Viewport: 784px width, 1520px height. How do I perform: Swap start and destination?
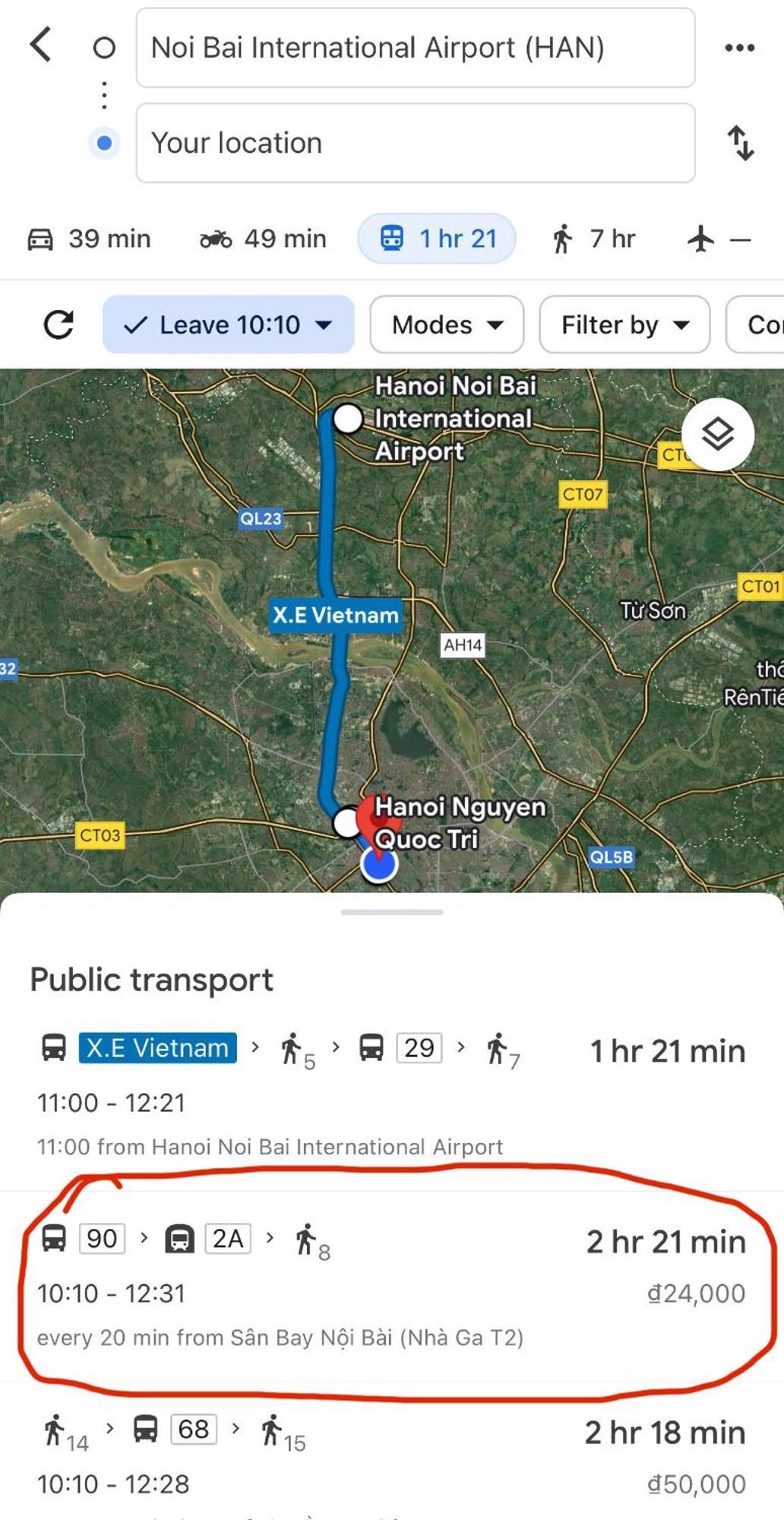[741, 143]
